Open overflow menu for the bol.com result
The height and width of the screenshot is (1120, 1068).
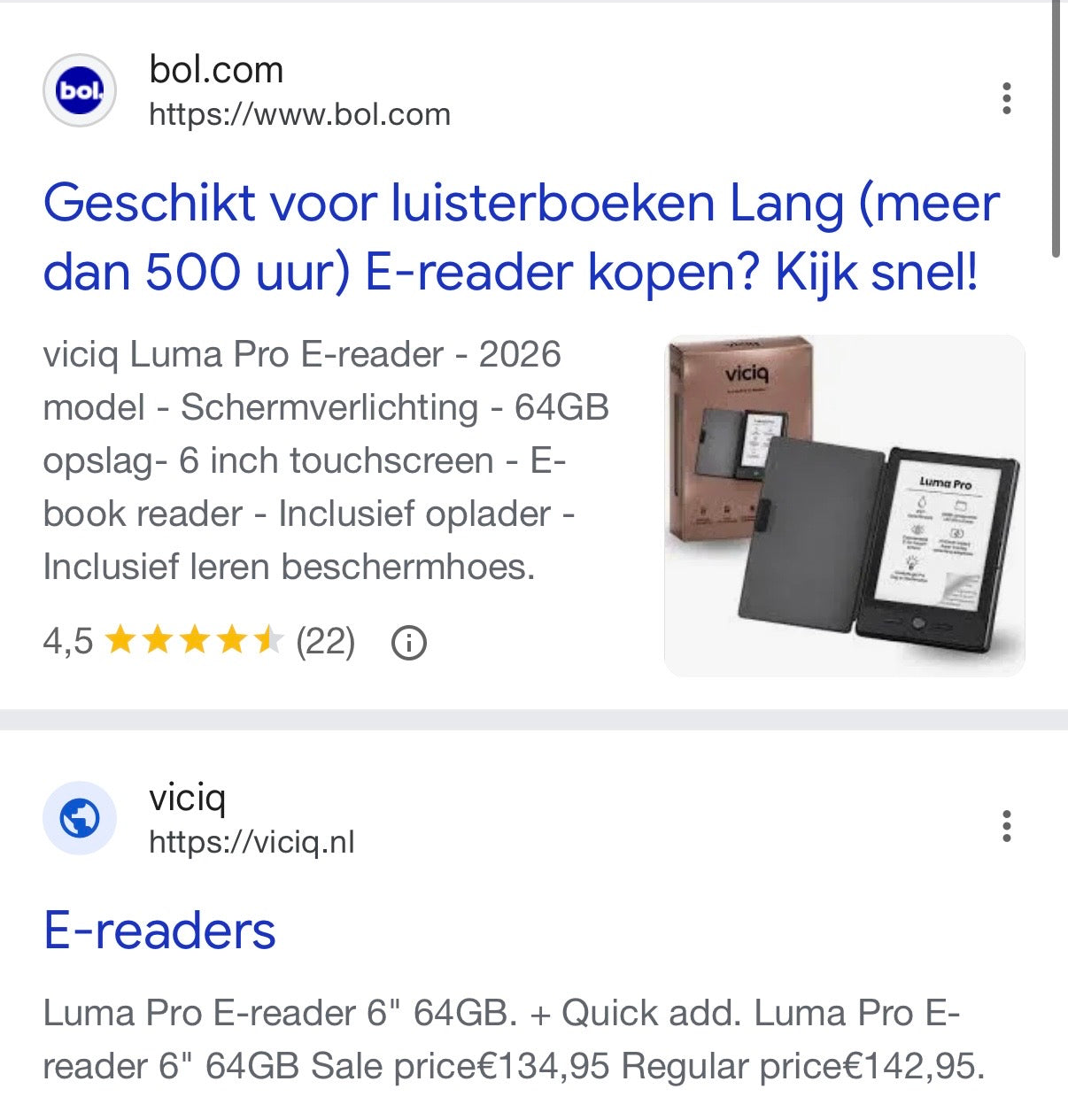(1006, 98)
